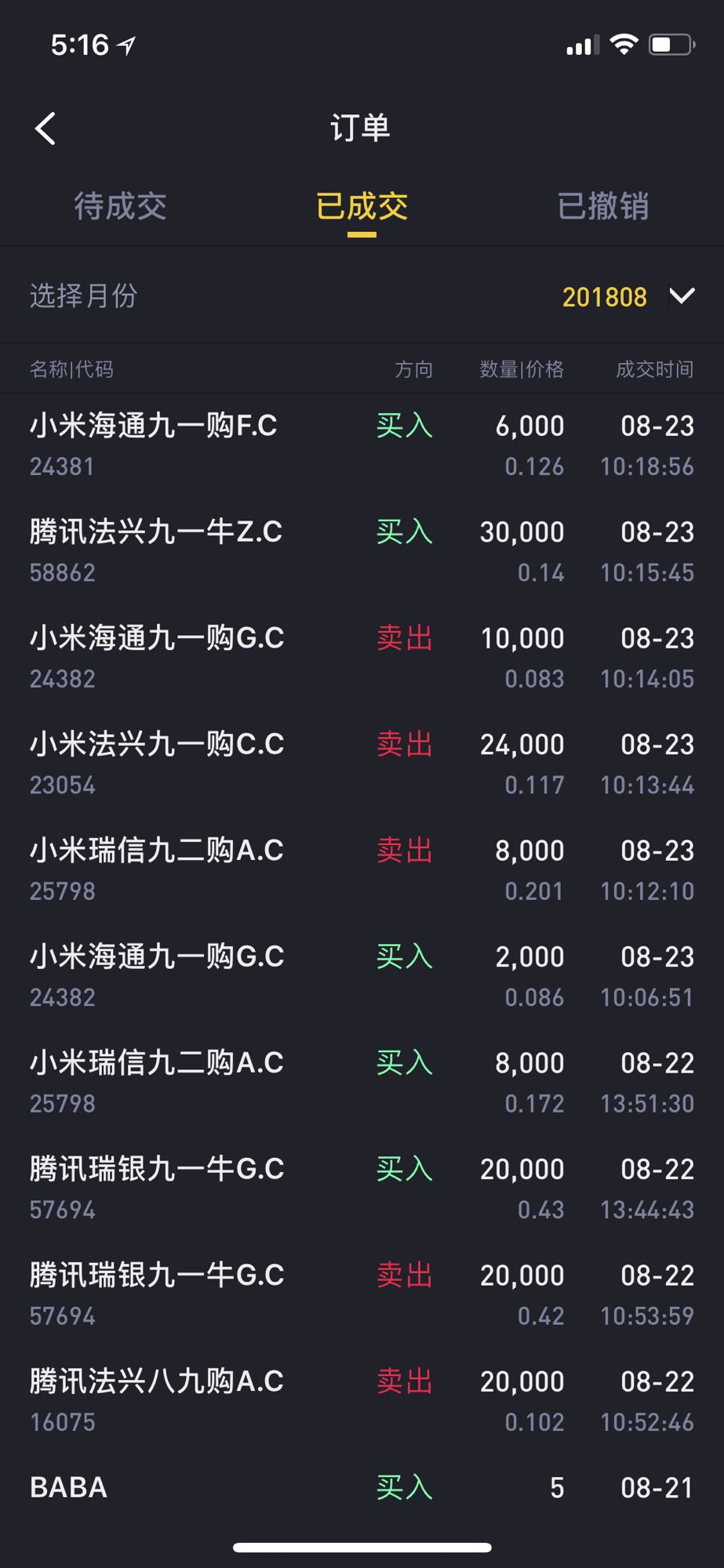The image size is (724, 1568).
Task: Open the 腾讯法兴九一牛Z.C order 58862
Action: click(362, 551)
